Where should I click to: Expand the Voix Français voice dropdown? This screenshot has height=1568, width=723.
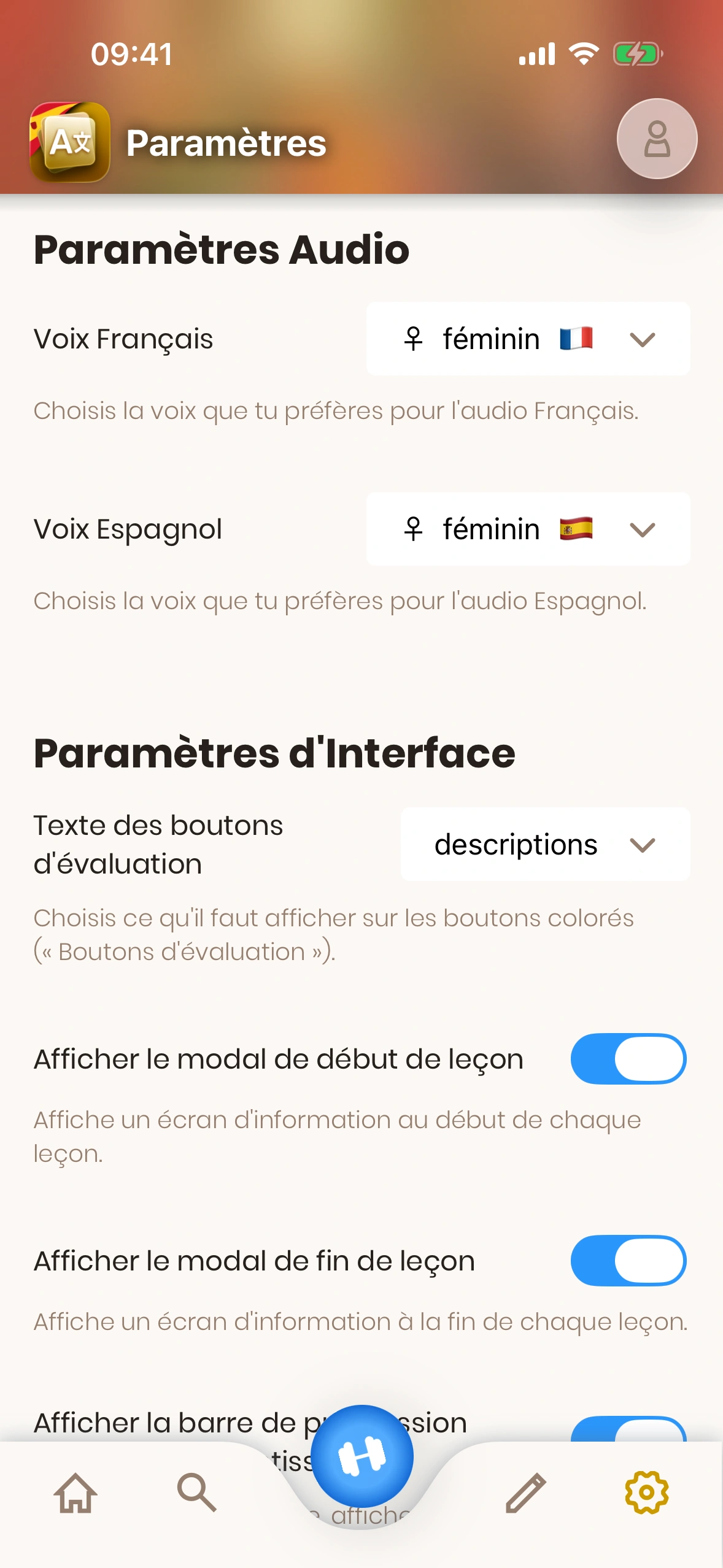tap(528, 339)
